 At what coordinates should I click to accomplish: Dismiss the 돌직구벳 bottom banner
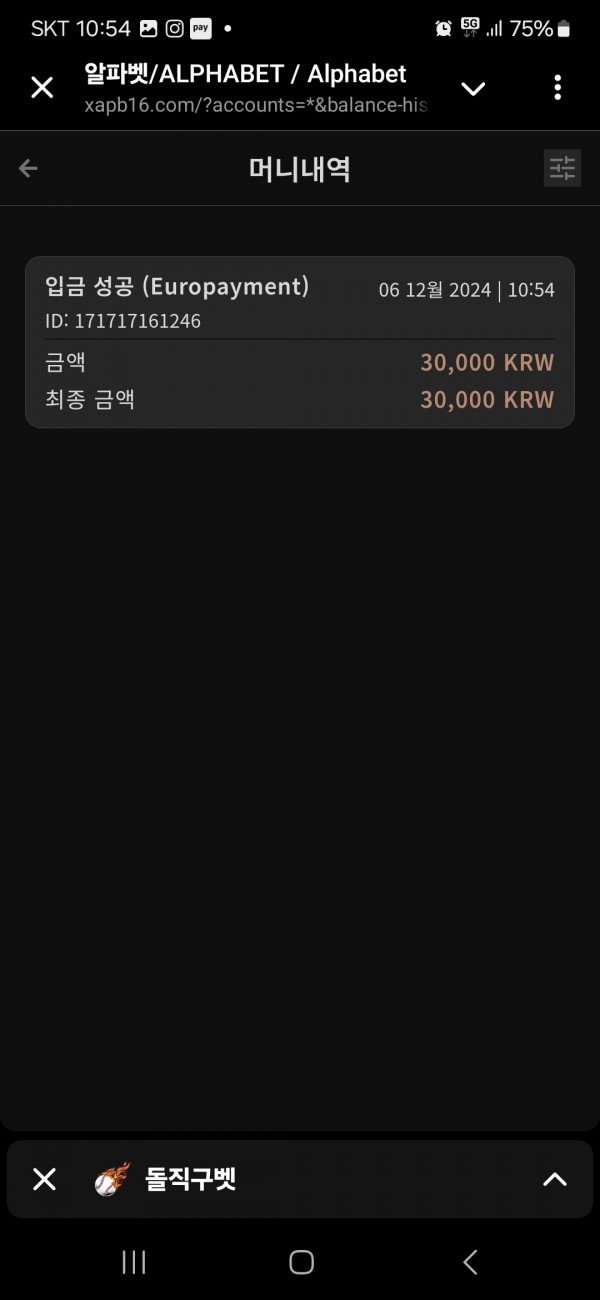click(44, 1180)
